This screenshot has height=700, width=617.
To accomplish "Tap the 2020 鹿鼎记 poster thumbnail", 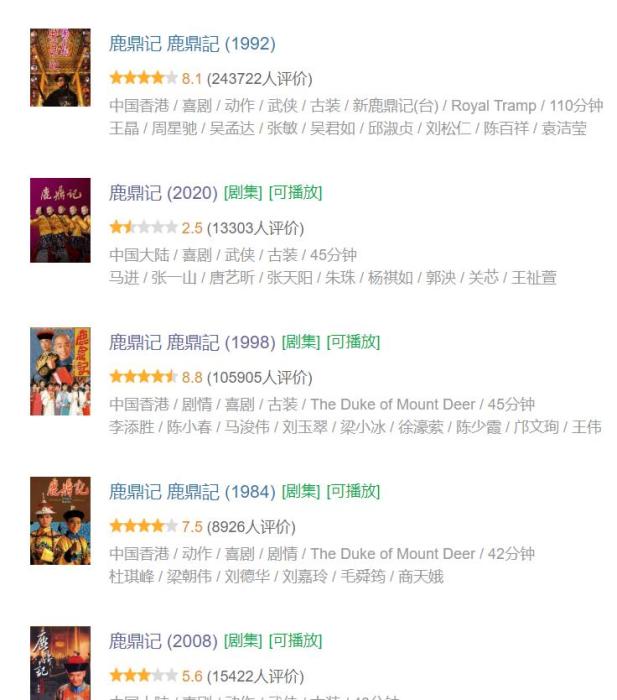I will pos(60,221).
